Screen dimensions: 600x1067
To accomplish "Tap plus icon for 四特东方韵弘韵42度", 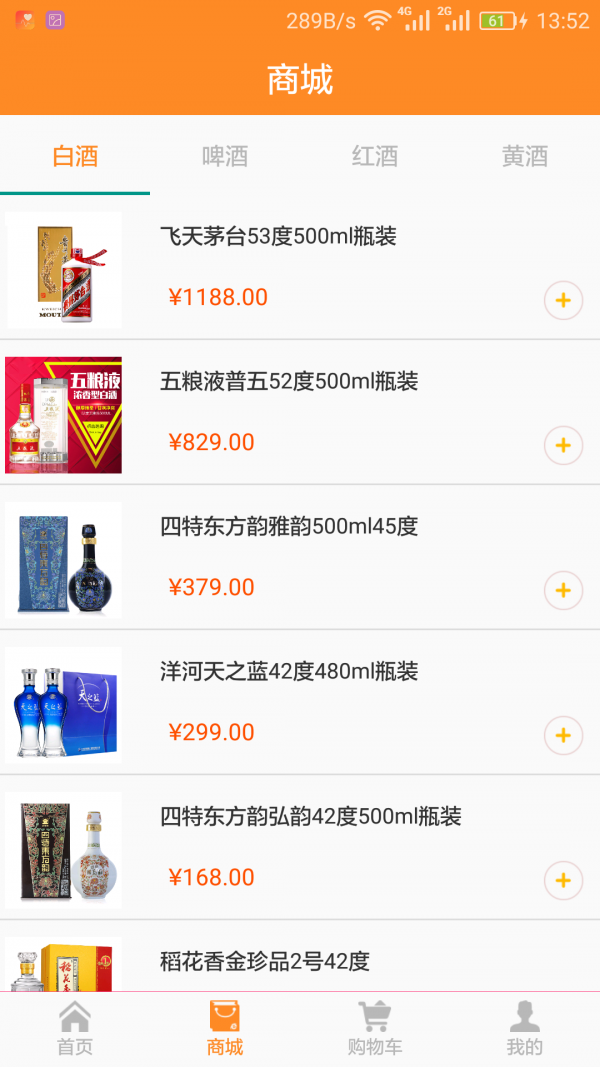I will pyautogui.click(x=563, y=880).
